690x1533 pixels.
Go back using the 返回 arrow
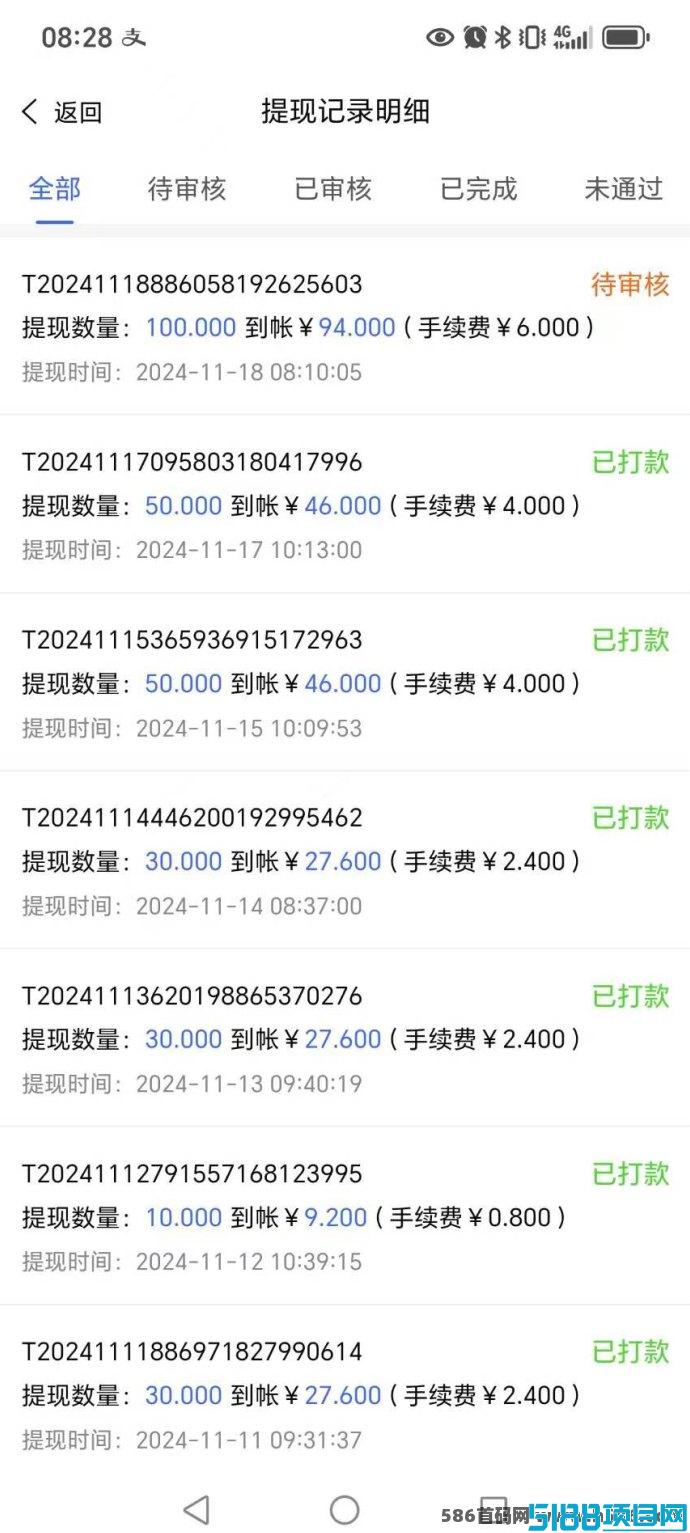[62, 112]
